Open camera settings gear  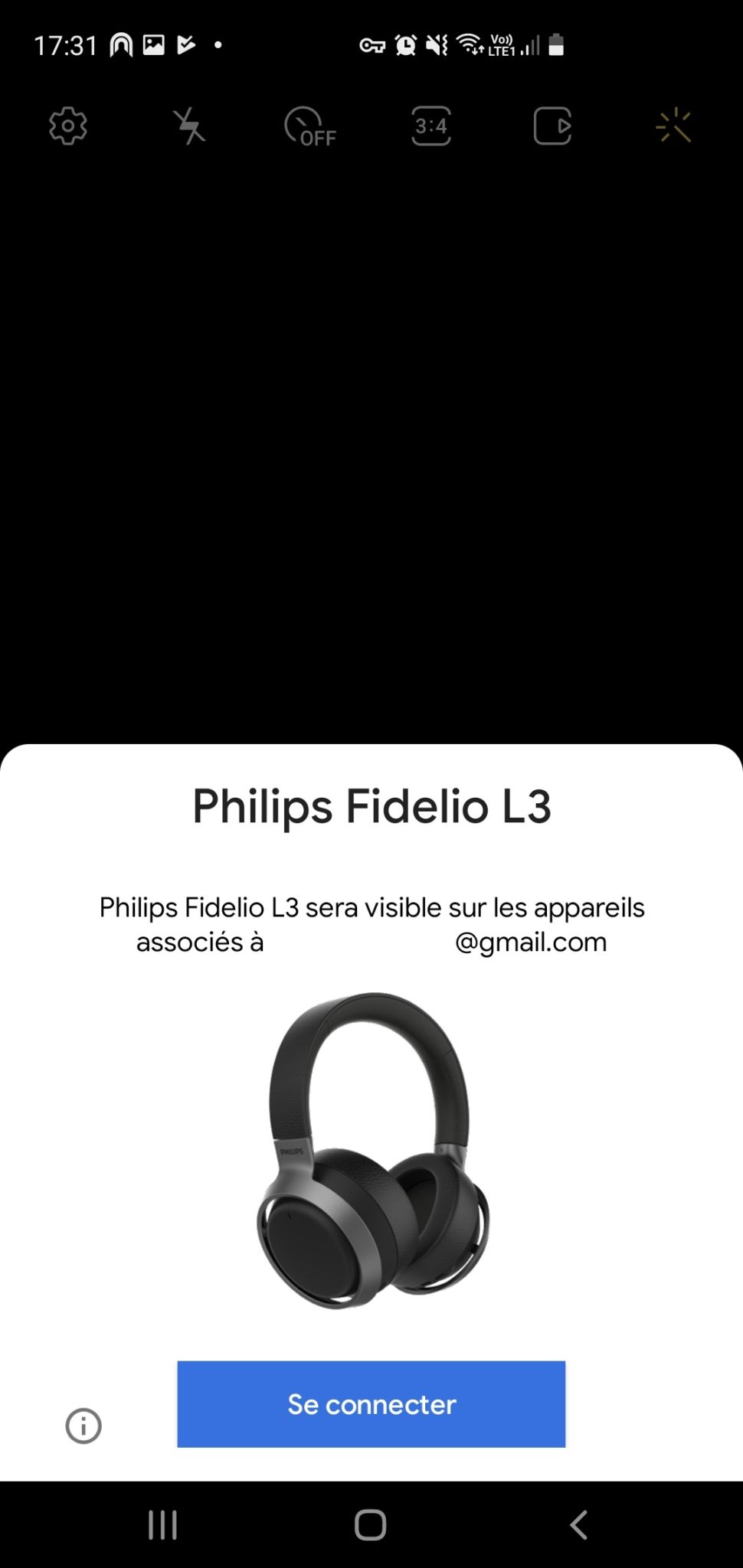coord(67,126)
